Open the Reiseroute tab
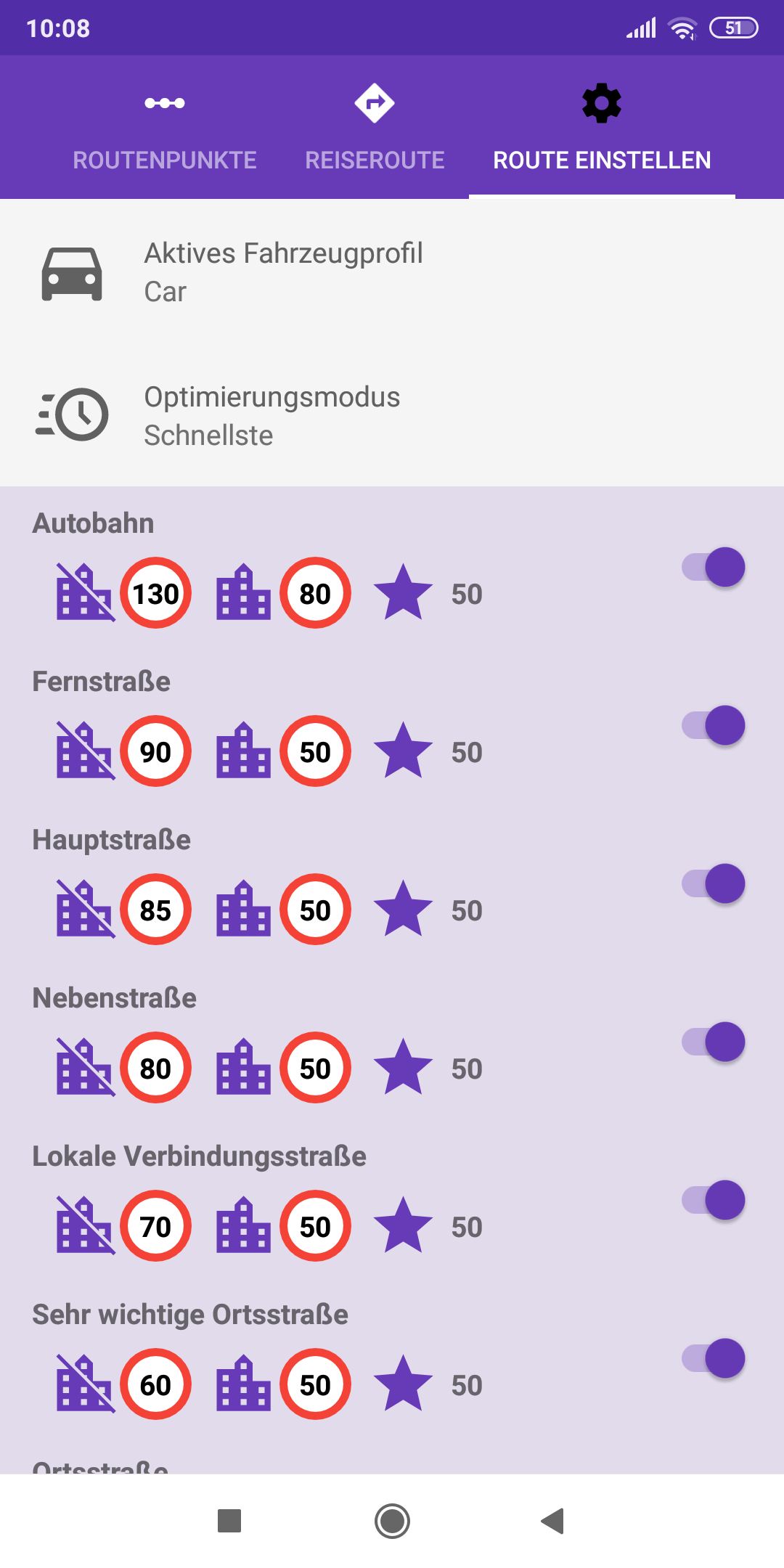 375,127
